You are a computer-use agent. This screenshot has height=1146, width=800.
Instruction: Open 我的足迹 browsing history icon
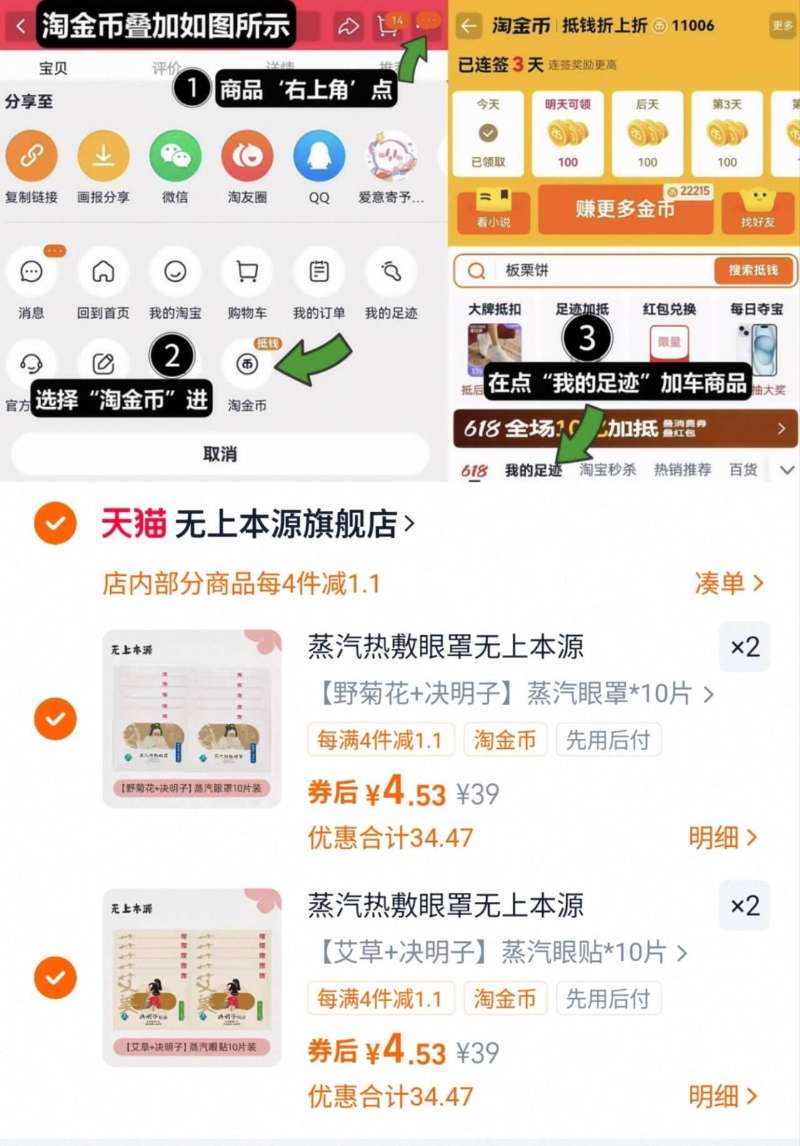[390, 271]
